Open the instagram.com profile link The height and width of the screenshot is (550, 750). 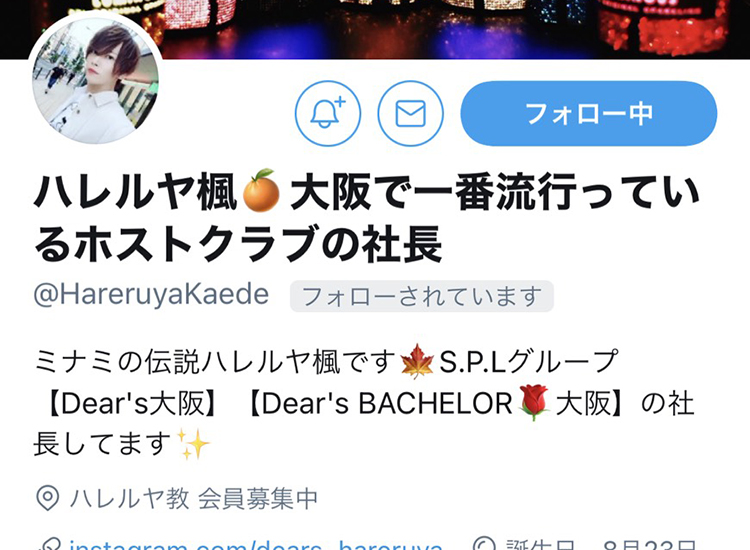pos(255,543)
